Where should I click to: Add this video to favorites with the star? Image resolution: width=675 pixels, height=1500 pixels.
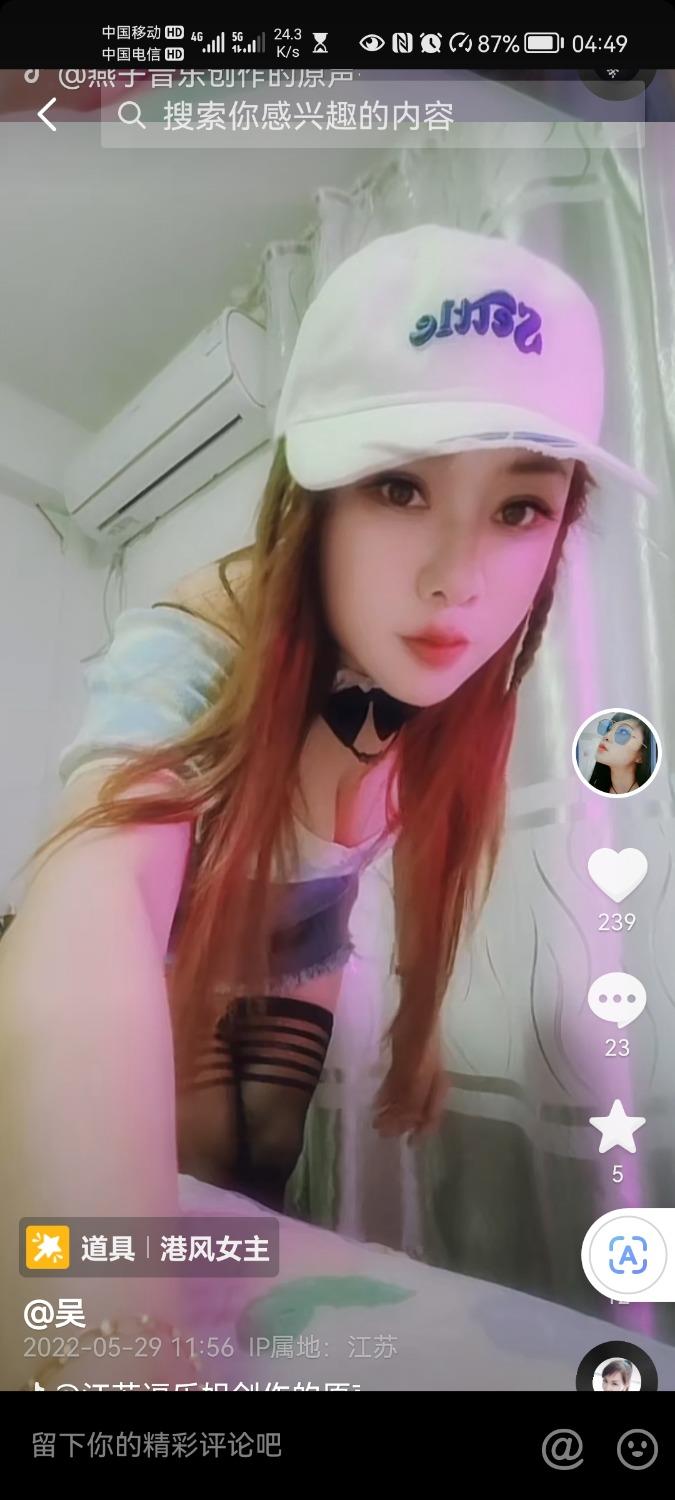click(x=616, y=1127)
